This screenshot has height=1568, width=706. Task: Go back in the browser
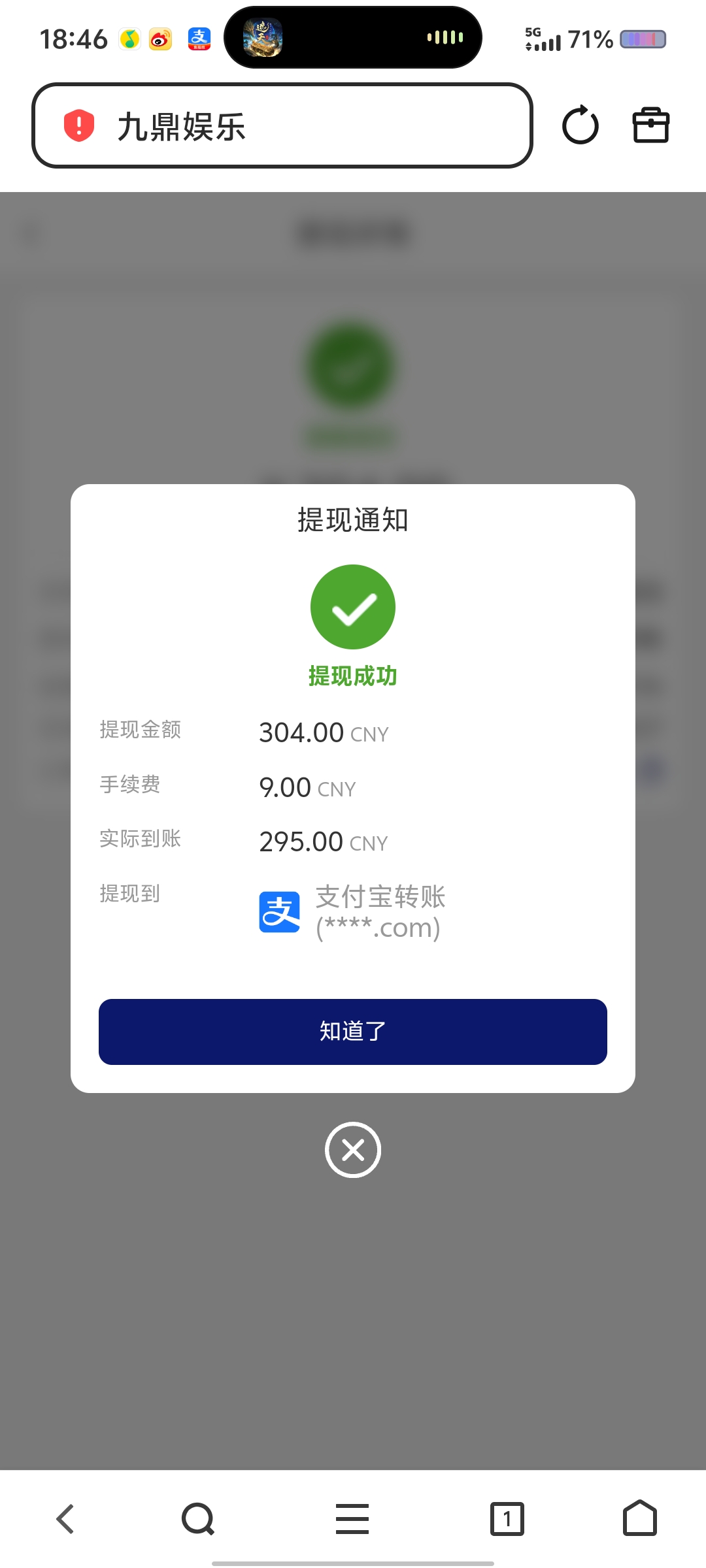(66, 1518)
